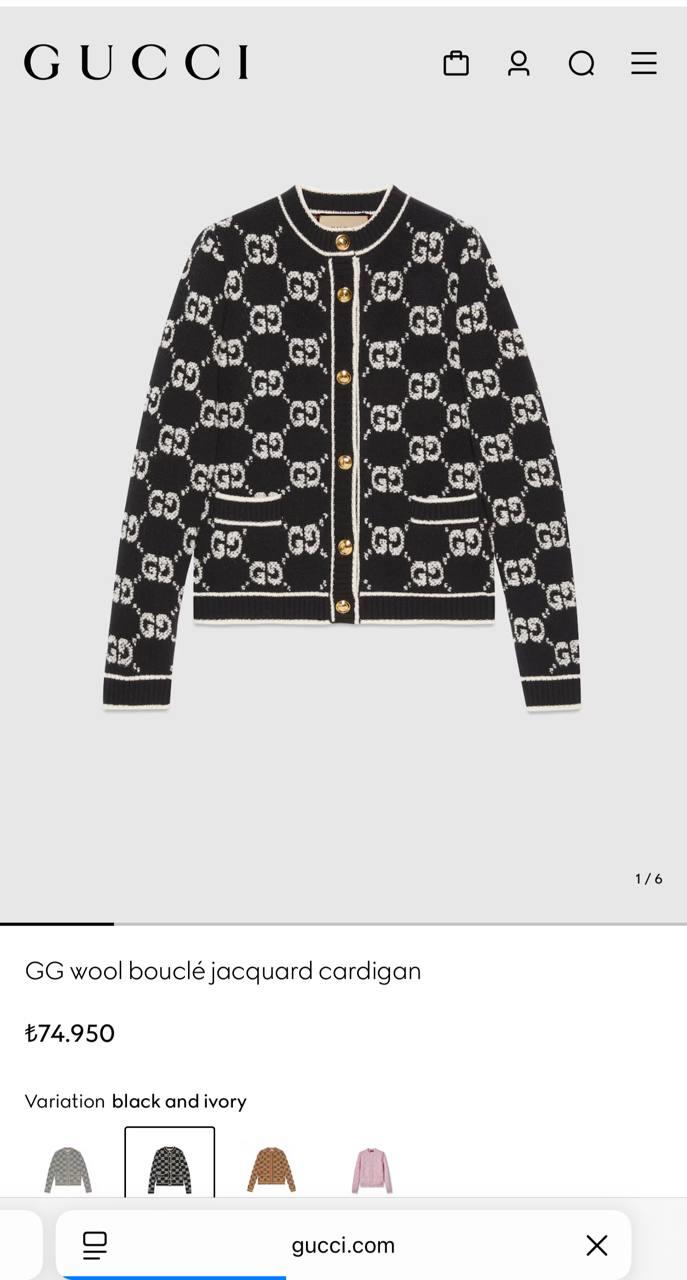The height and width of the screenshot is (1280, 687).
Task: Open the account profile icon
Action: click(518, 63)
